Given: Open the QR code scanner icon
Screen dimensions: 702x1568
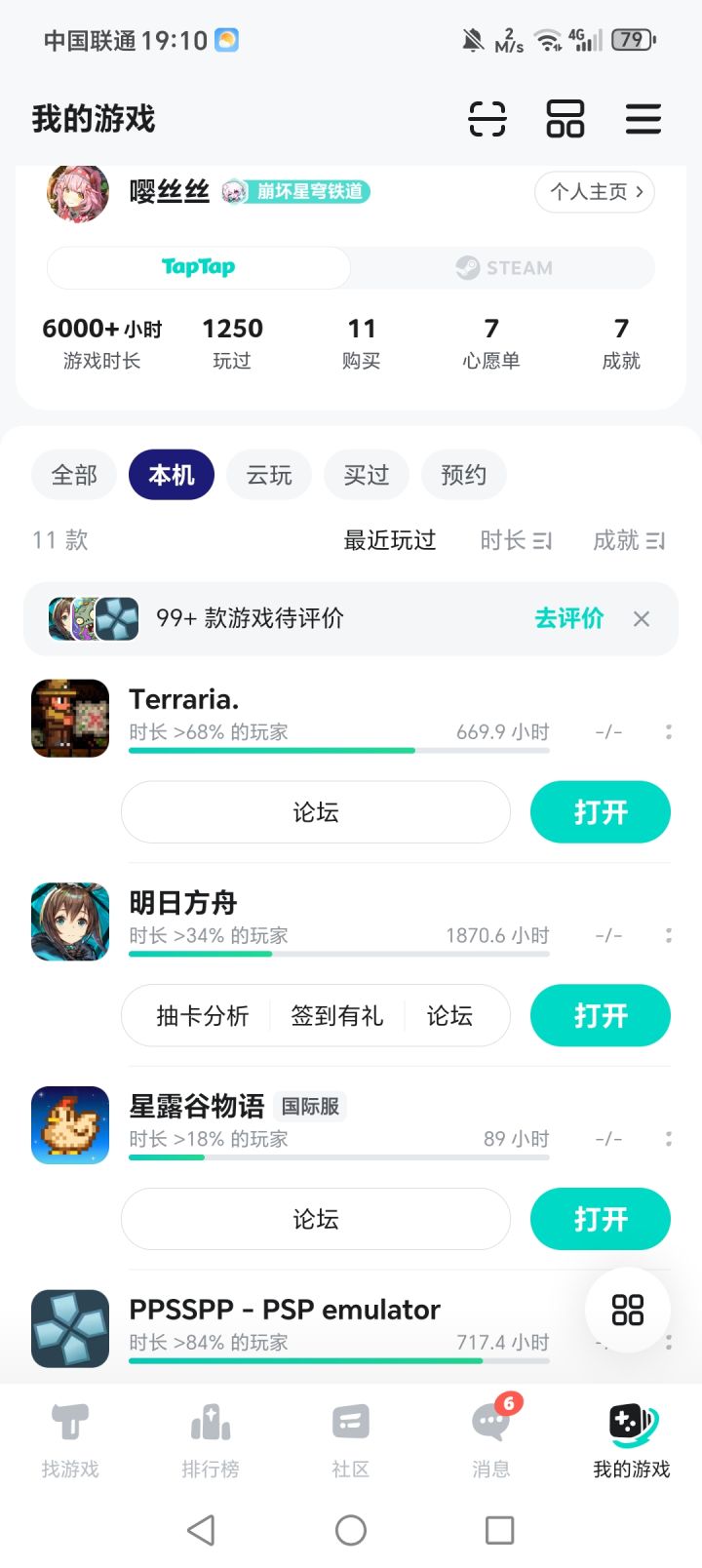Looking at the screenshot, I should tap(487, 119).
